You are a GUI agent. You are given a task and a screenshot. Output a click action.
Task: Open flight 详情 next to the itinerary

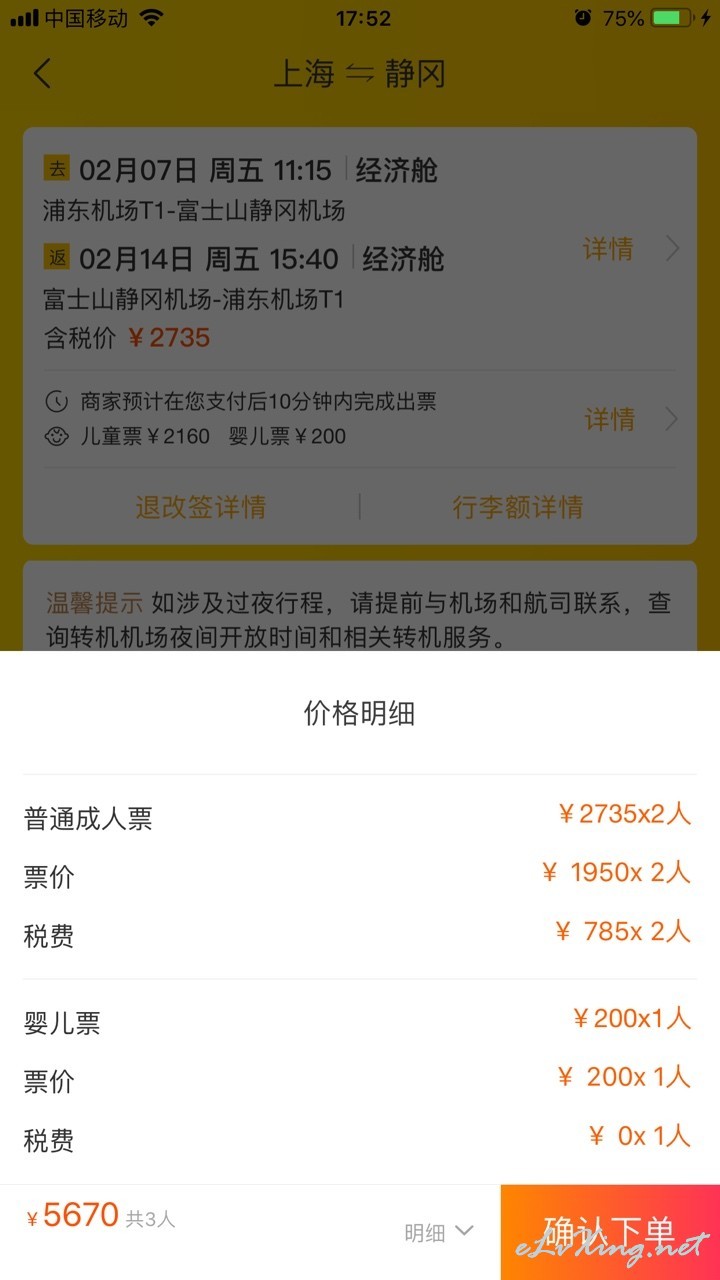click(x=631, y=249)
